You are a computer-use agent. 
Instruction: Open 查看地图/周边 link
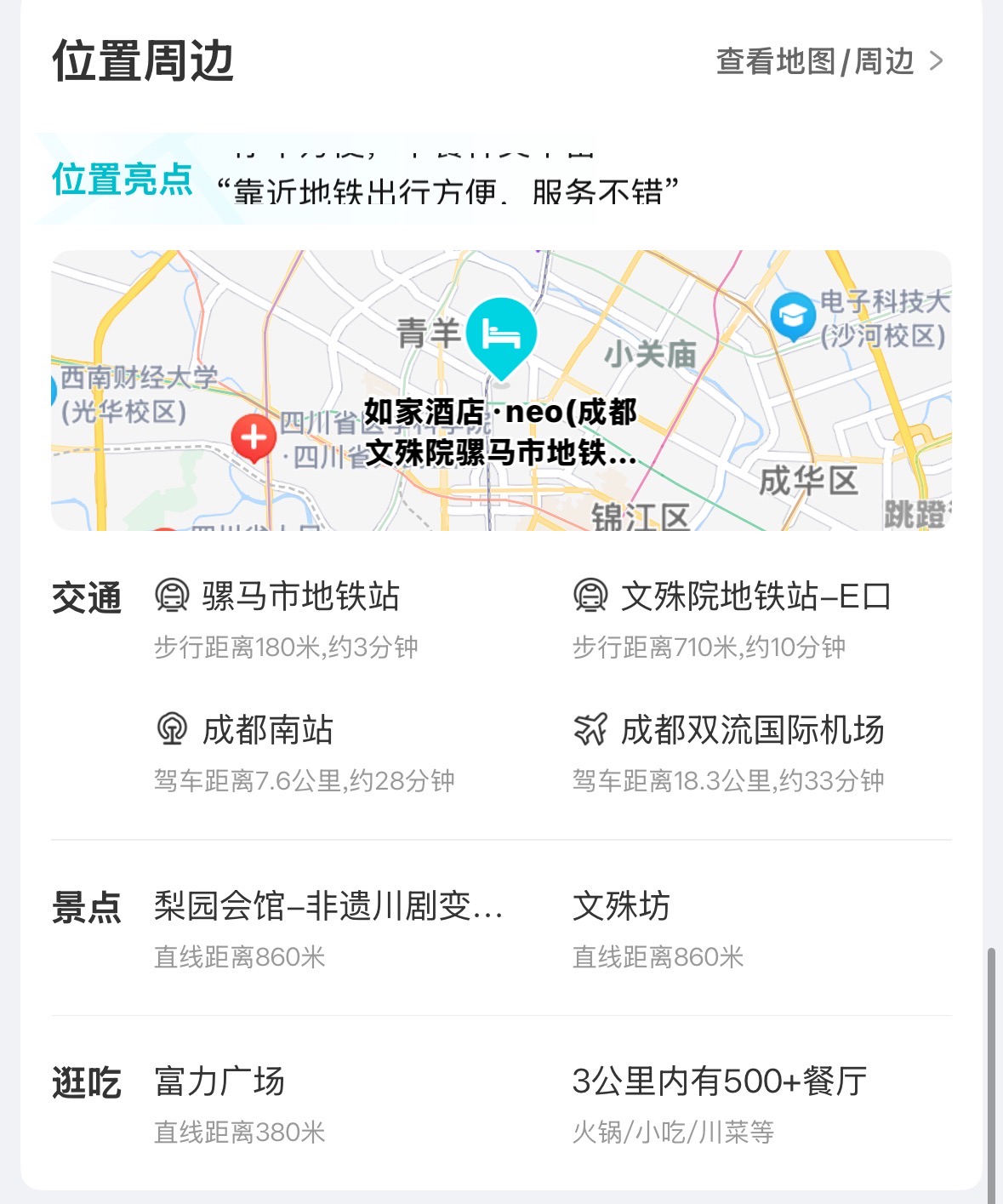(829, 62)
